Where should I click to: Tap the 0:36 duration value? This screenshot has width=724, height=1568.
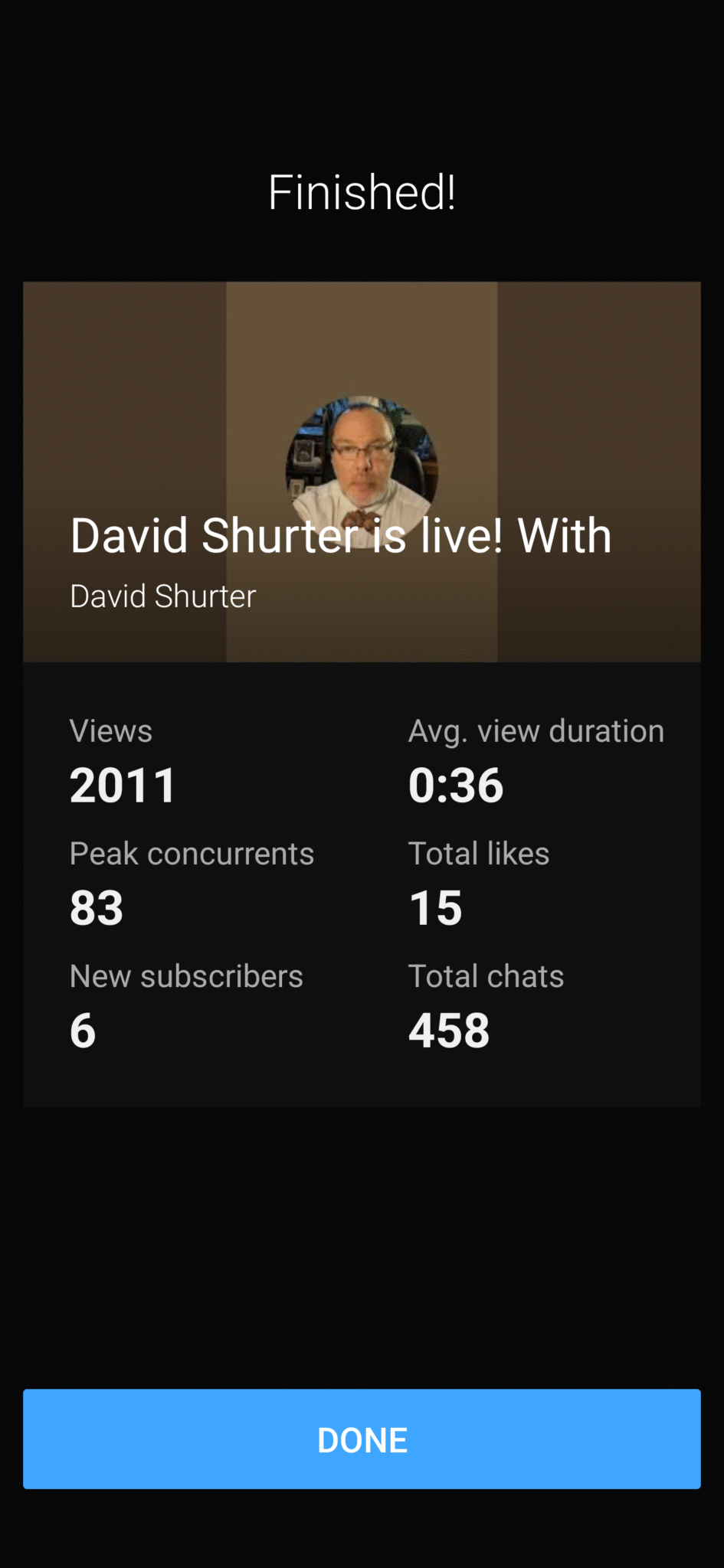pyautogui.click(x=456, y=782)
